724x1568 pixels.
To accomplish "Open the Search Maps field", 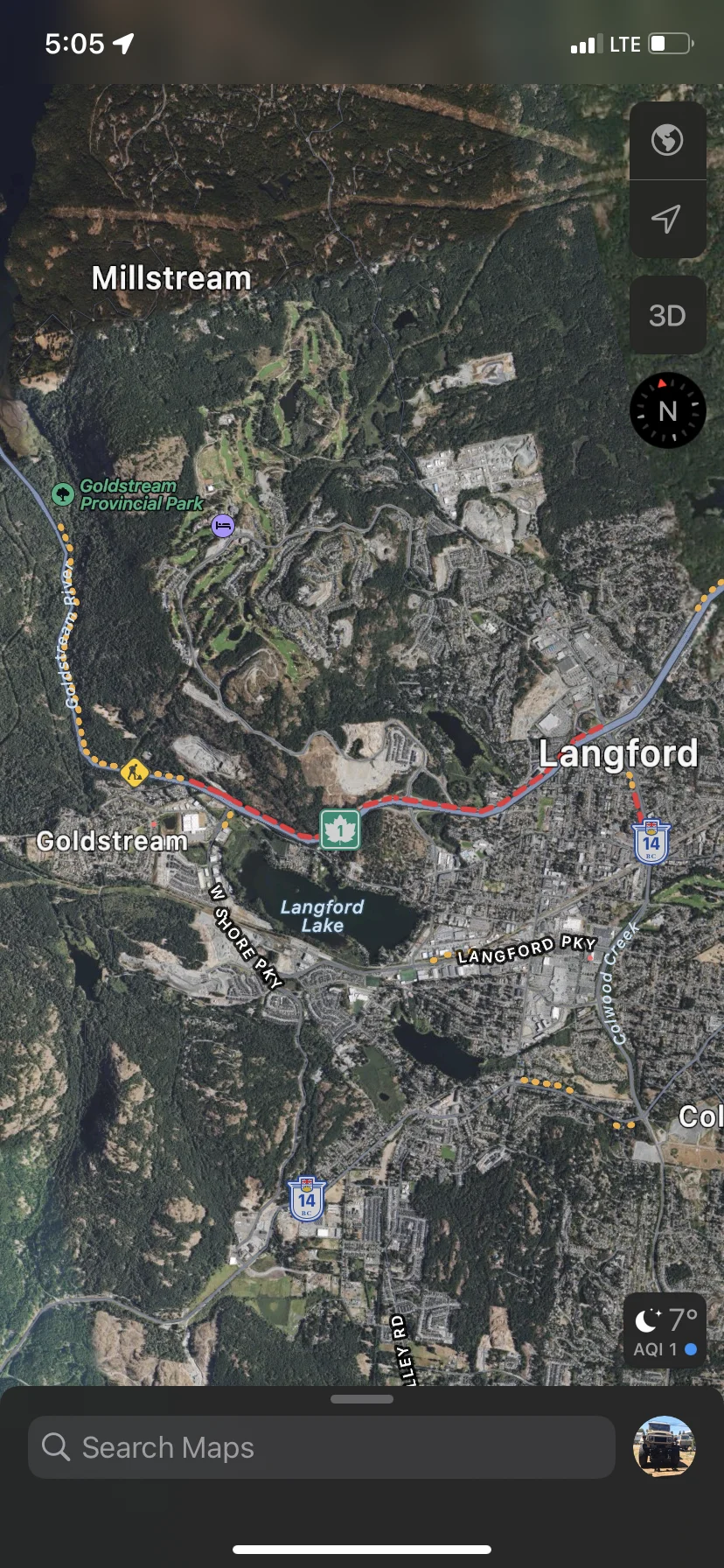I will 322,1447.
